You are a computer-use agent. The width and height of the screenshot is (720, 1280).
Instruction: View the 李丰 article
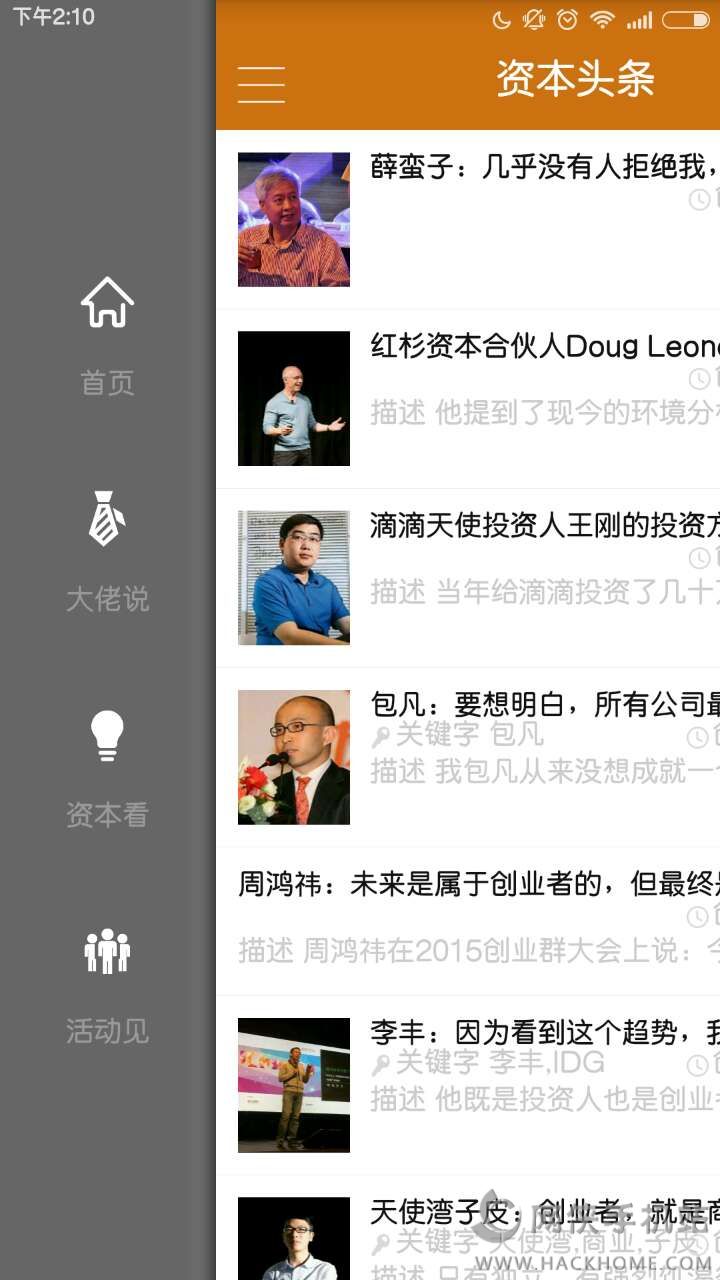pos(468,1085)
